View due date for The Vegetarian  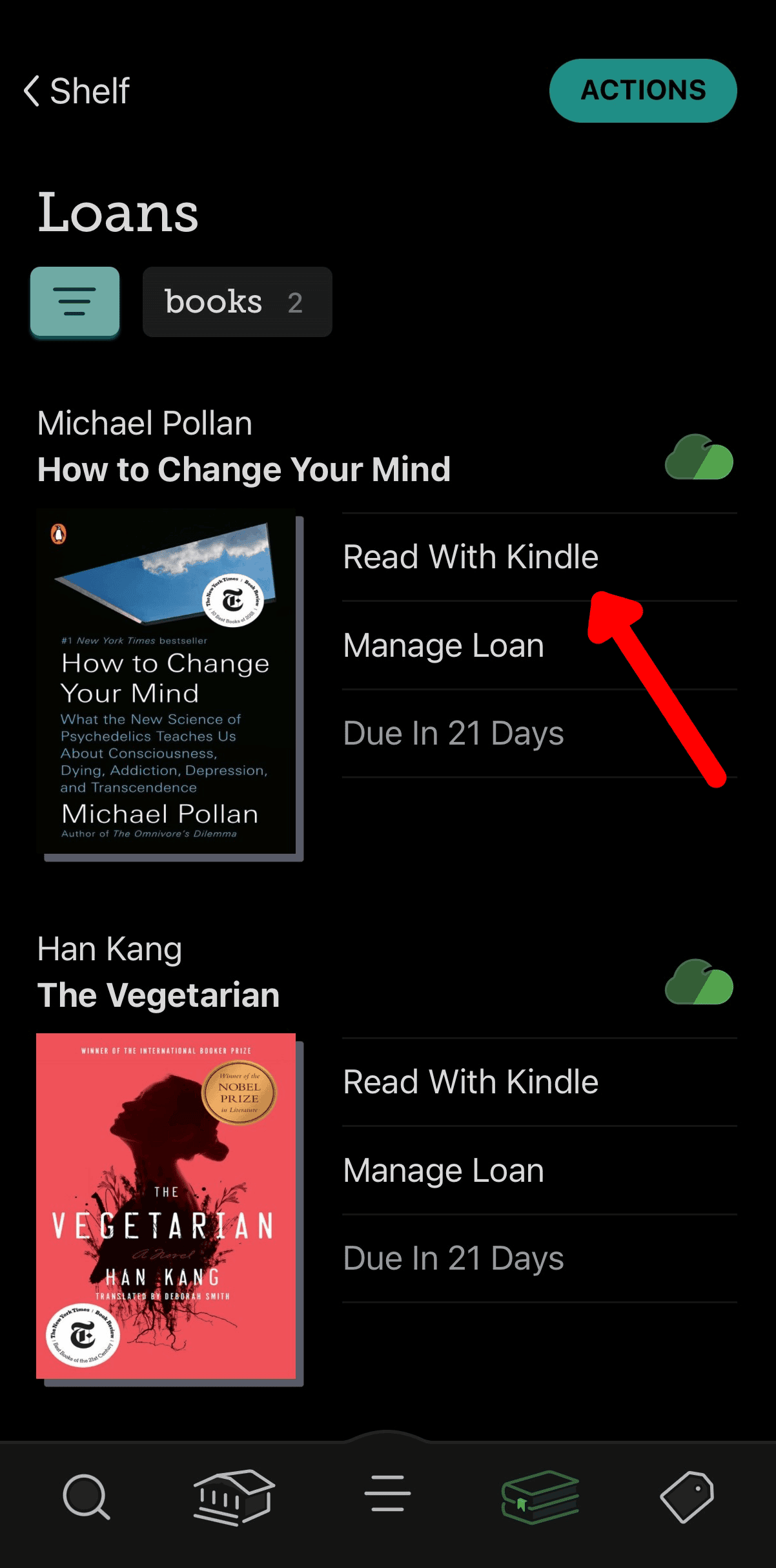(x=453, y=1259)
